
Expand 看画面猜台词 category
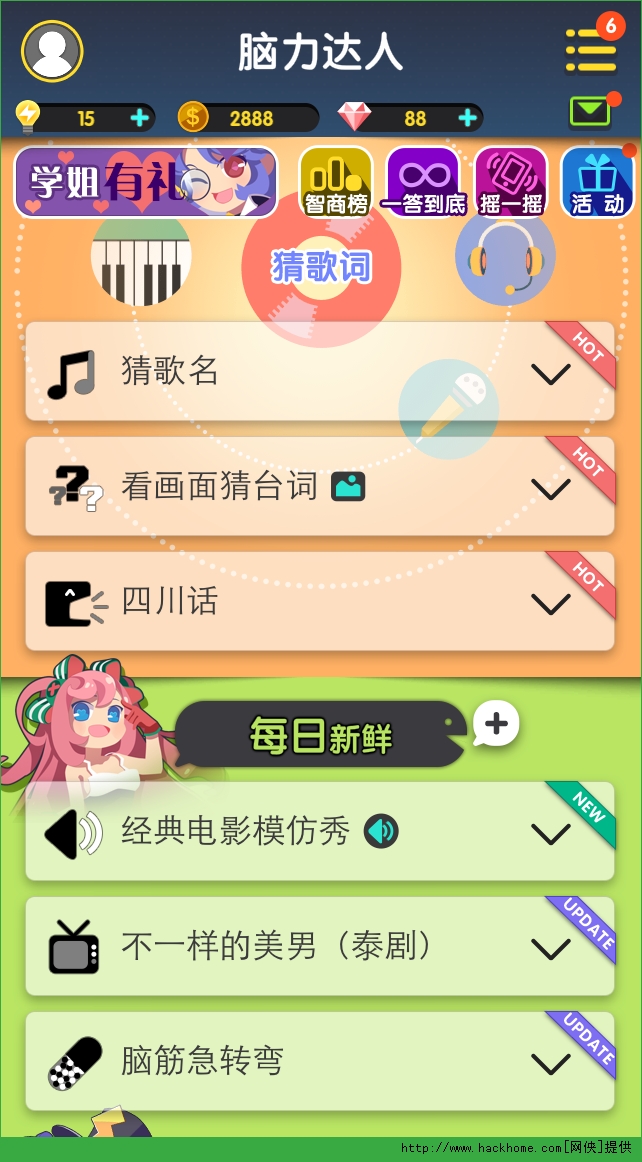click(320, 486)
